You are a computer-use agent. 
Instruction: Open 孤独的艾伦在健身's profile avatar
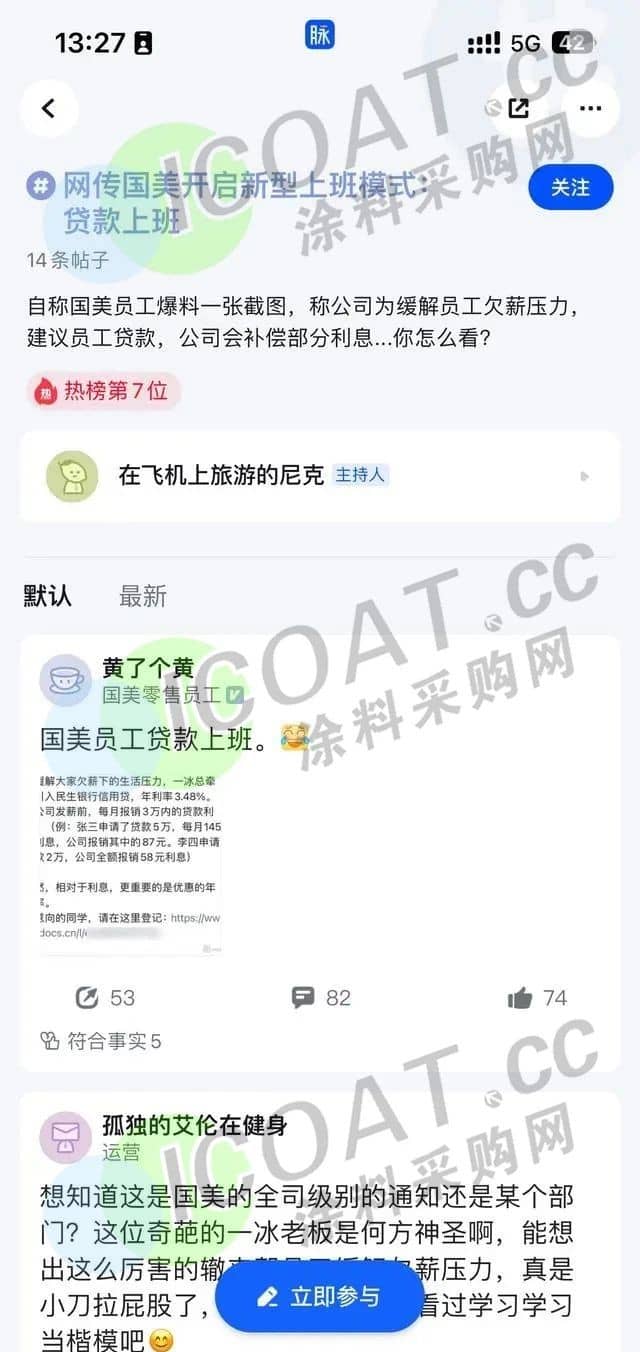point(65,1137)
